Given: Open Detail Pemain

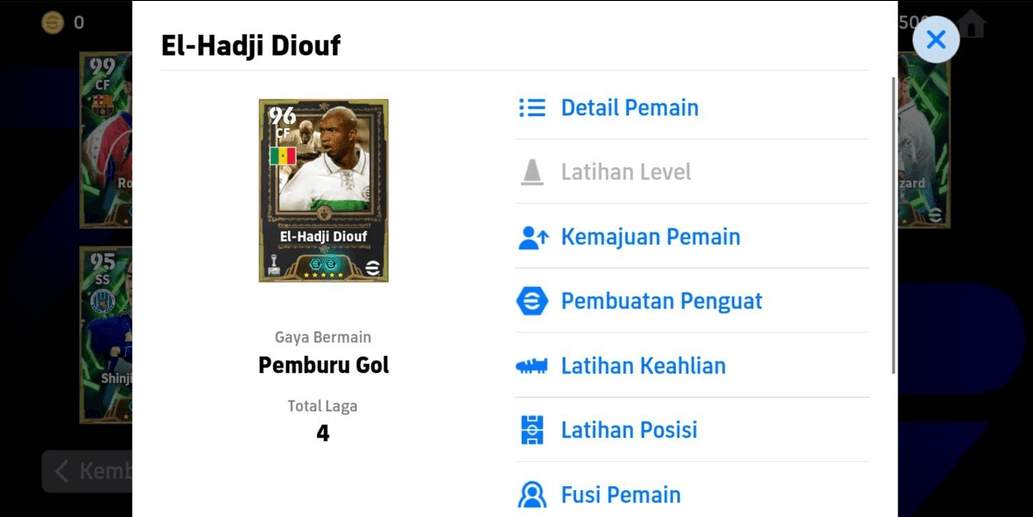Looking at the screenshot, I should point(629,108).
